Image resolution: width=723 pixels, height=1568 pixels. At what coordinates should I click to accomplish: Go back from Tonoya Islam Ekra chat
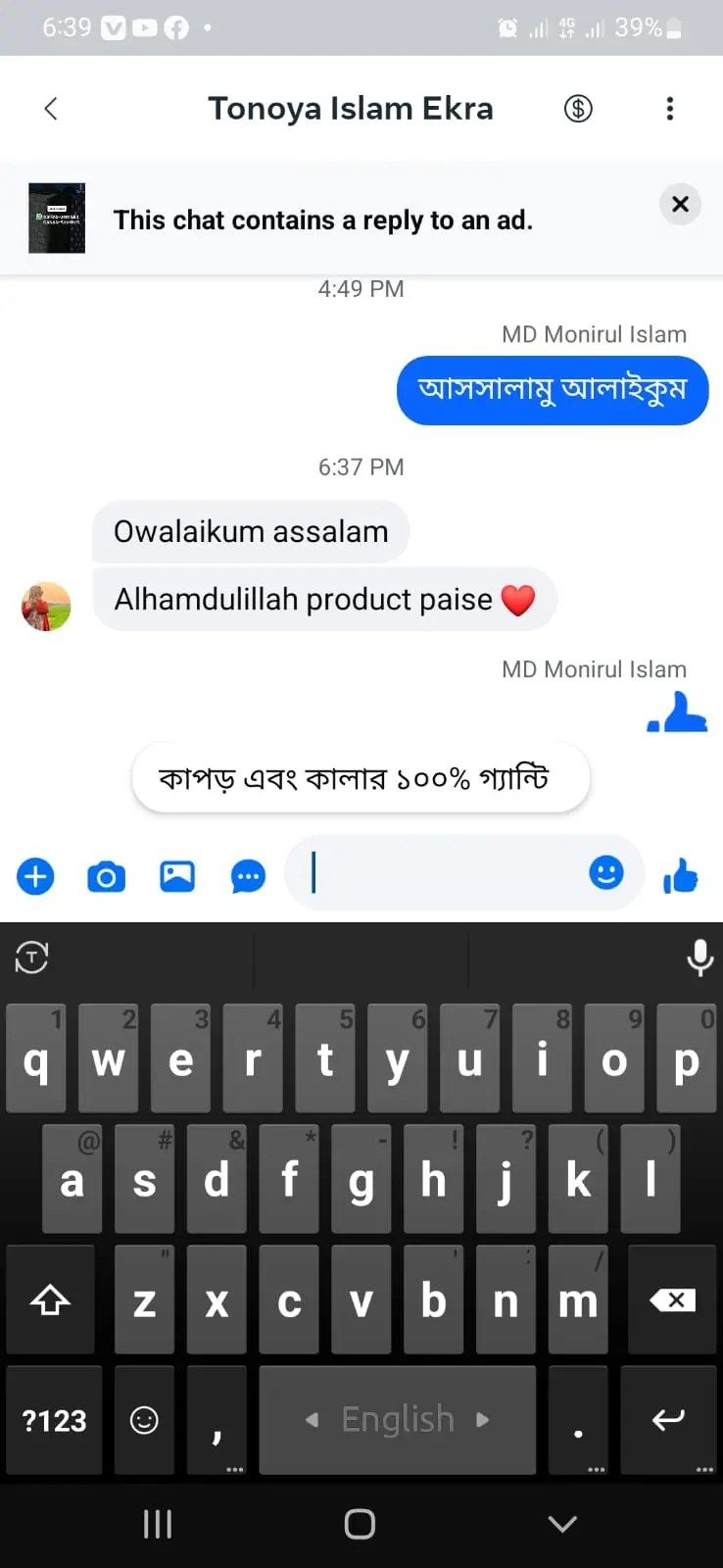tap(51, 109)
